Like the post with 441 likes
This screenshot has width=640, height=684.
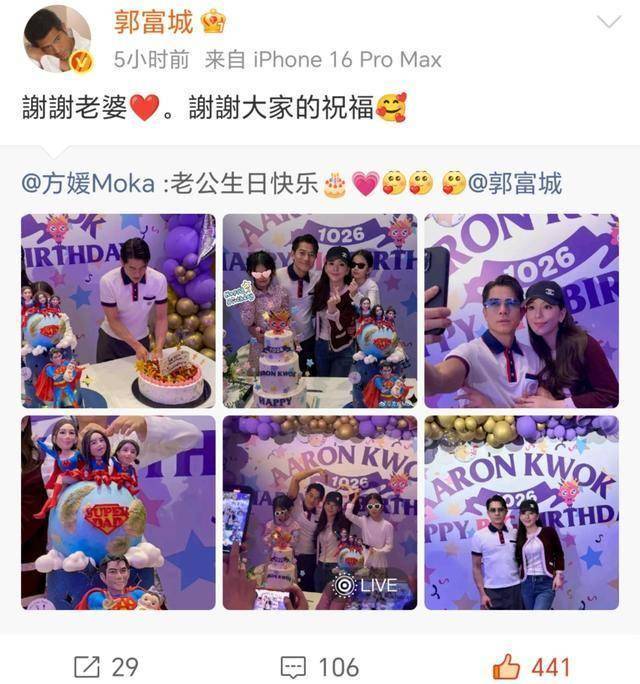point(531,665)
